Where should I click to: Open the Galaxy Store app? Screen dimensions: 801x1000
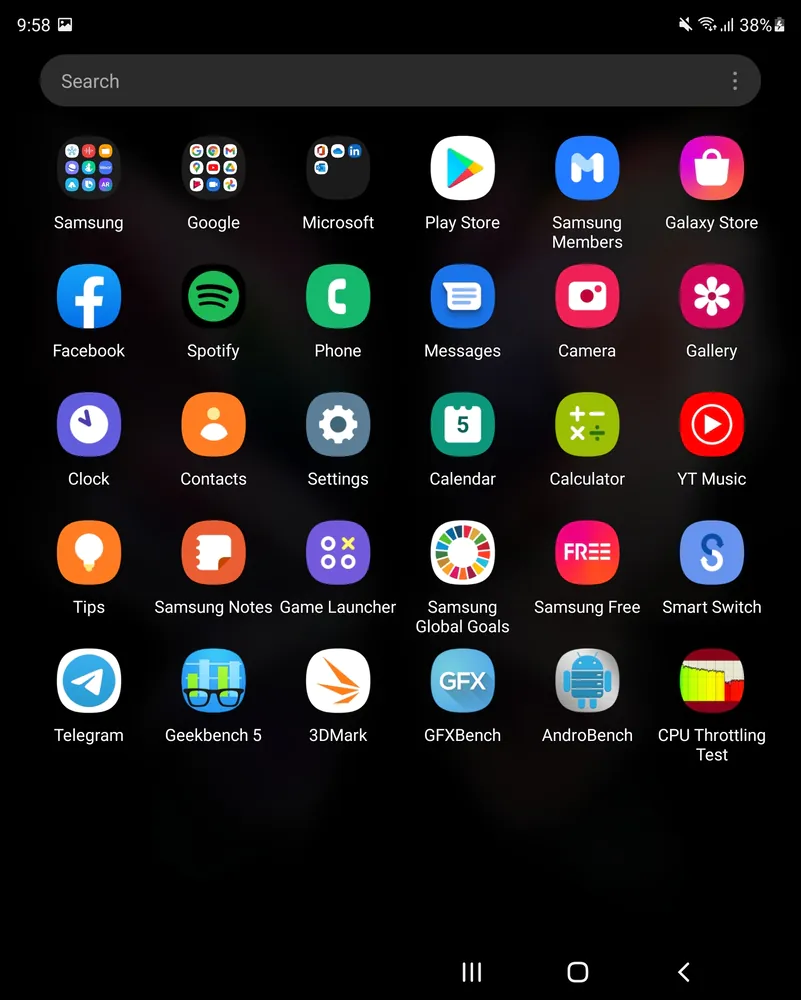711,168
